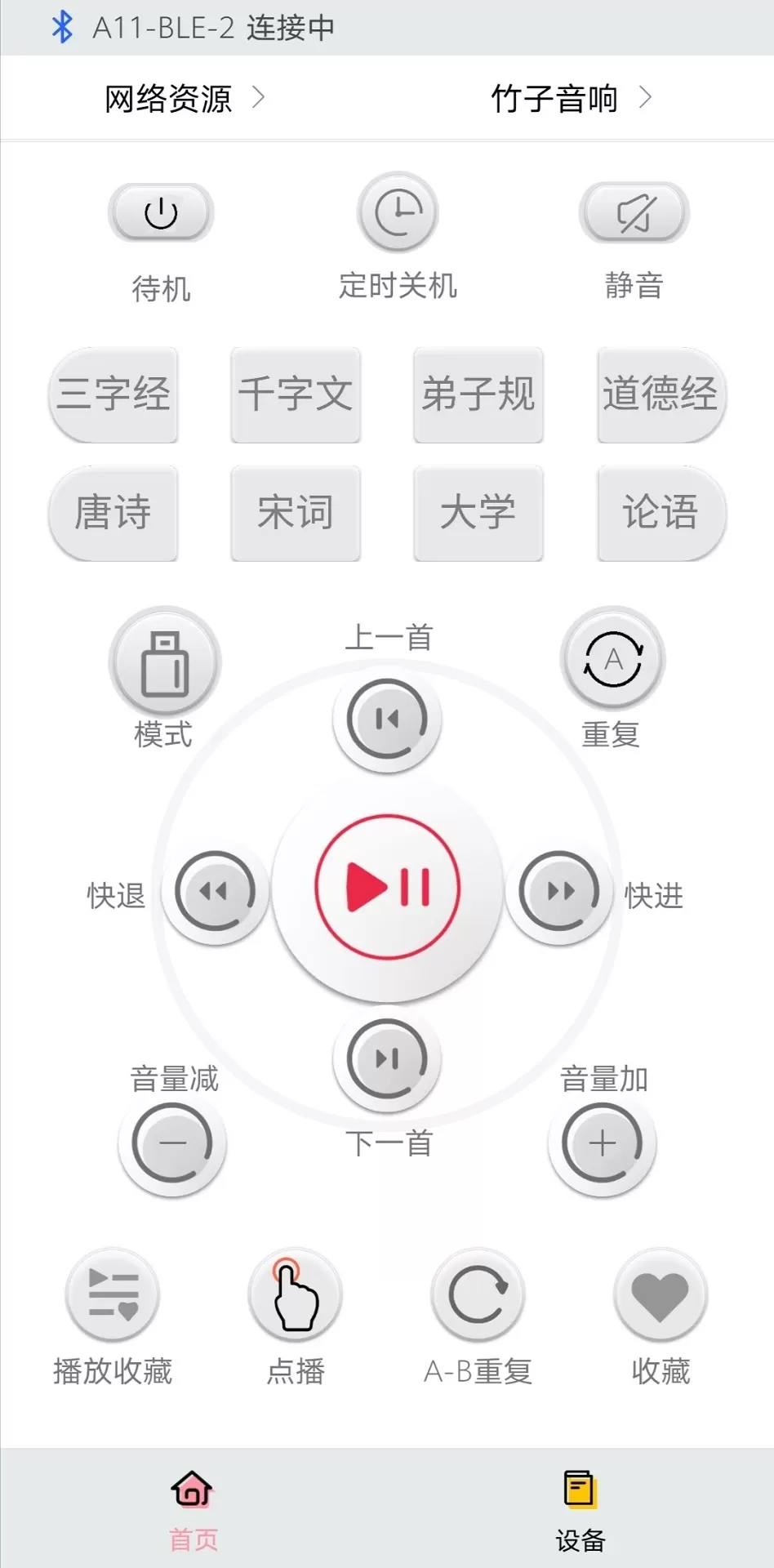The height and width of the screenshot is (1568, 774).
Task: Tap the 待机 standby power button
Action: coord(161,214)
